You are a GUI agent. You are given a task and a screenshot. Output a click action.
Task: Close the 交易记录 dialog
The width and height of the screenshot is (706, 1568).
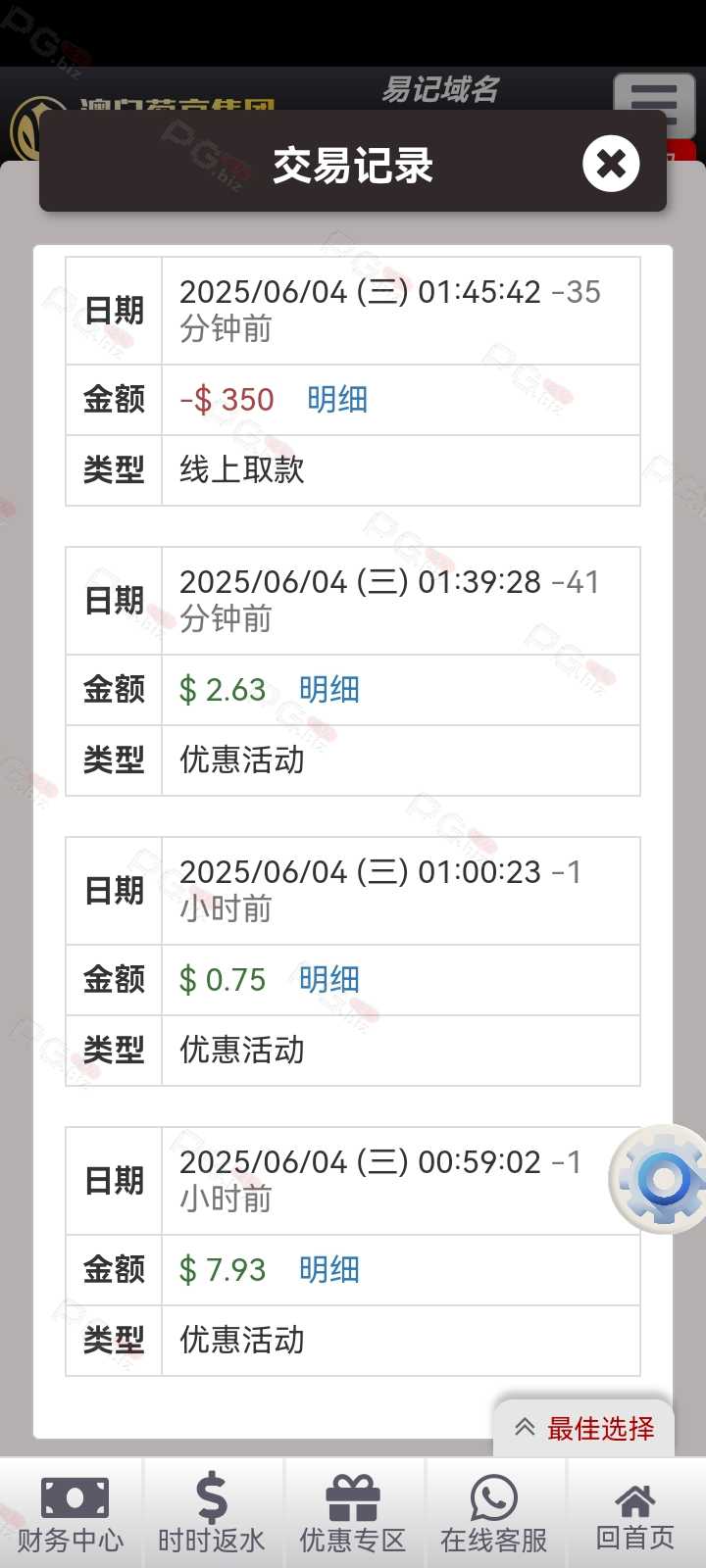coord(611,164)
